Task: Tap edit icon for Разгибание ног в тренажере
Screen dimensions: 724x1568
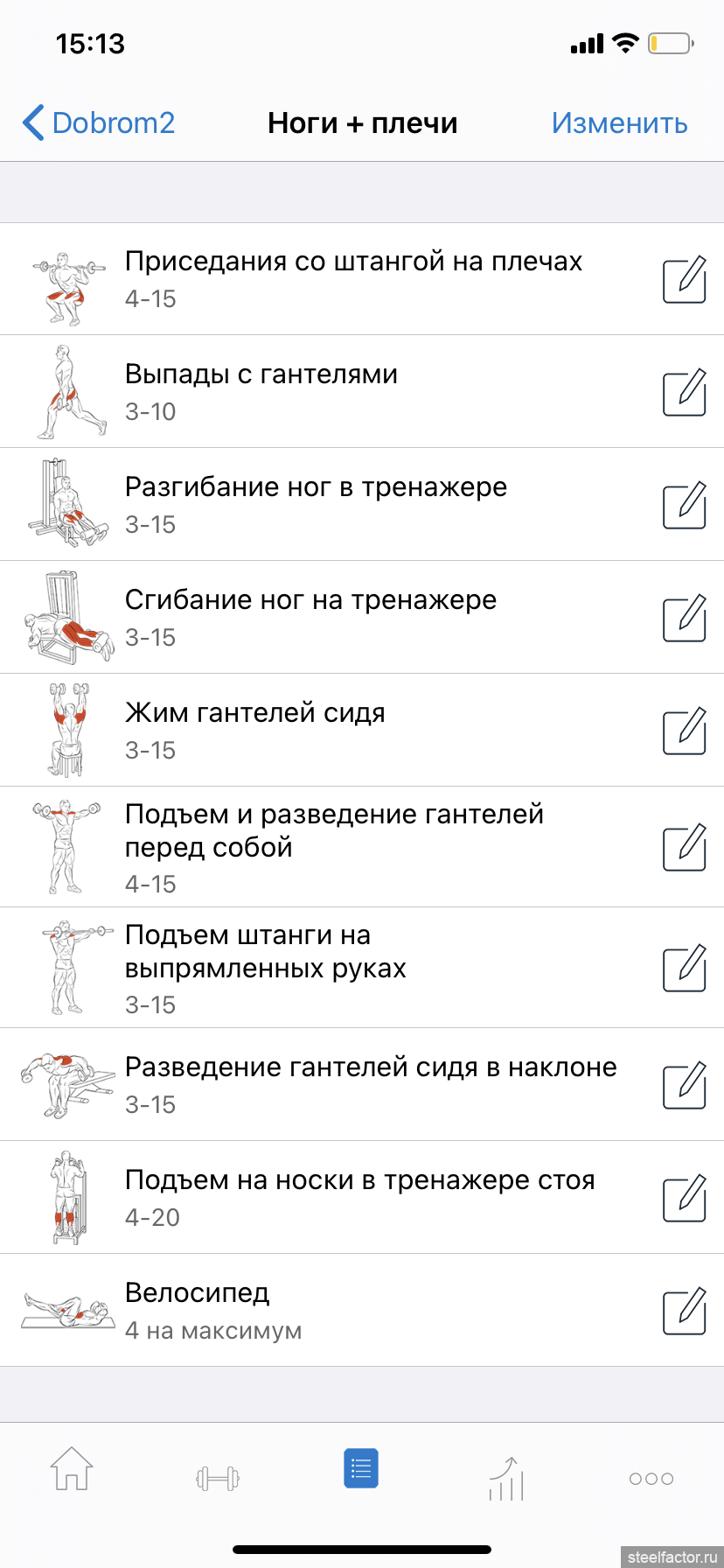Action: click(684, 506)
